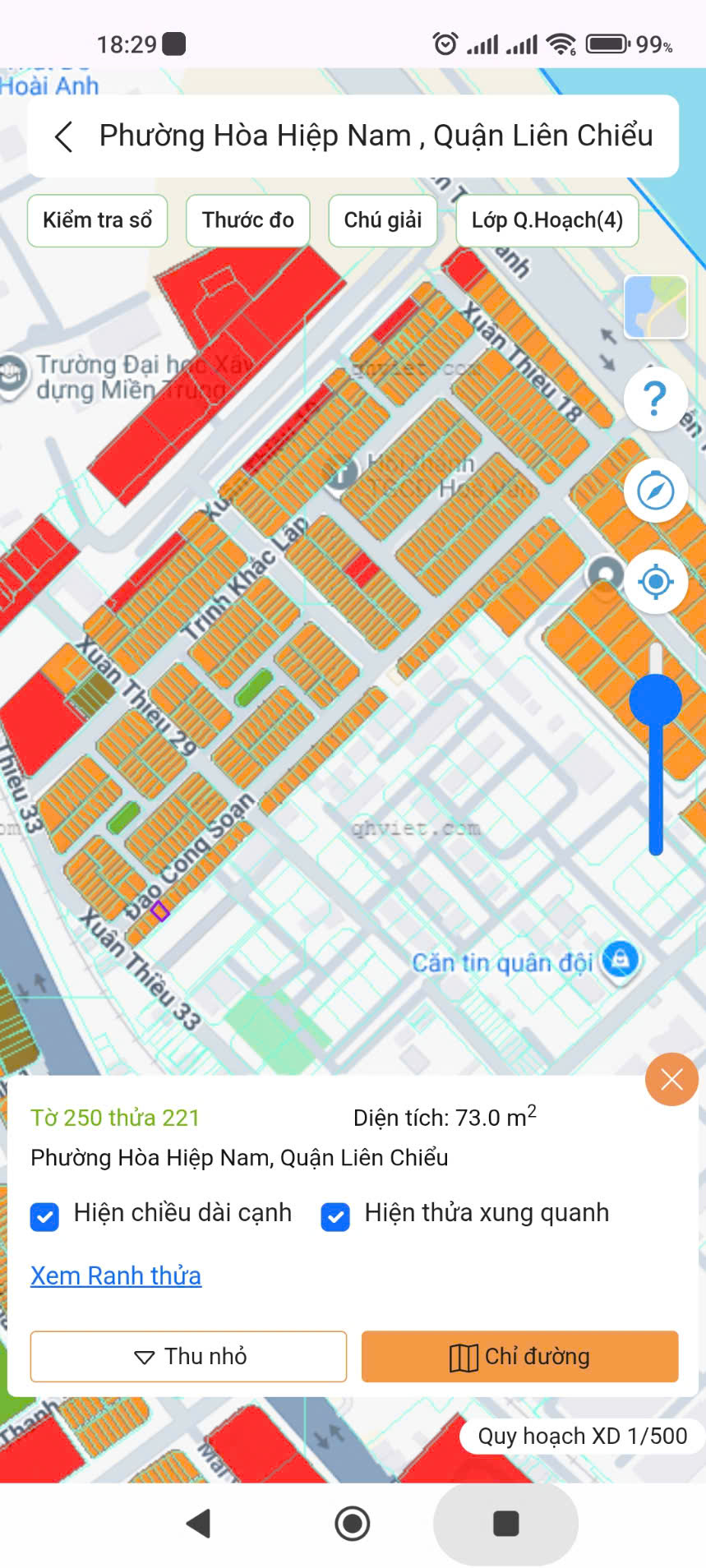Center map on my location

655,582
